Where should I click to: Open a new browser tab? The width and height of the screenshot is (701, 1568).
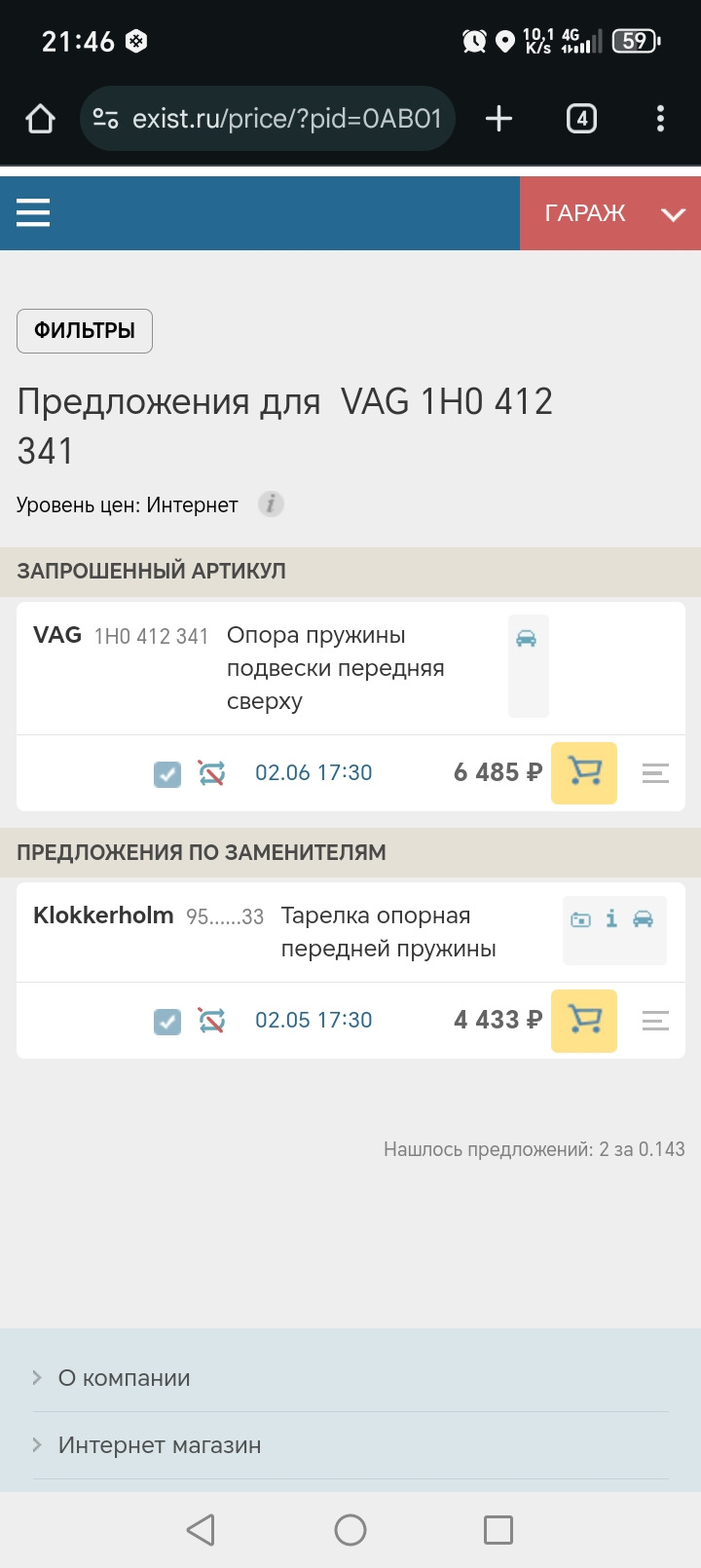[498, 119]
